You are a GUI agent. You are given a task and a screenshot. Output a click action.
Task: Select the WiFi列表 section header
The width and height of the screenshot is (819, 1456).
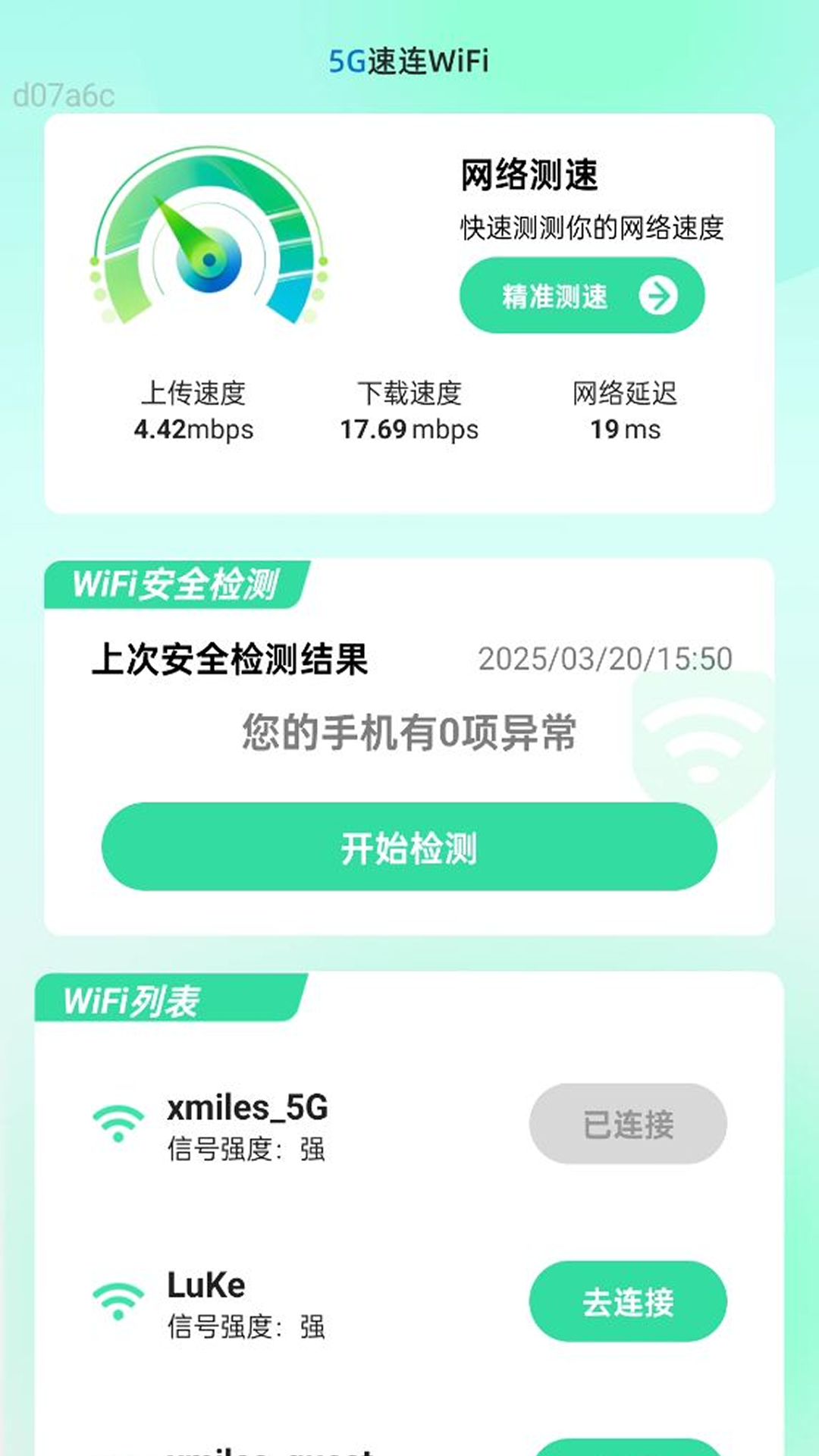click(x=133, y=1001)
